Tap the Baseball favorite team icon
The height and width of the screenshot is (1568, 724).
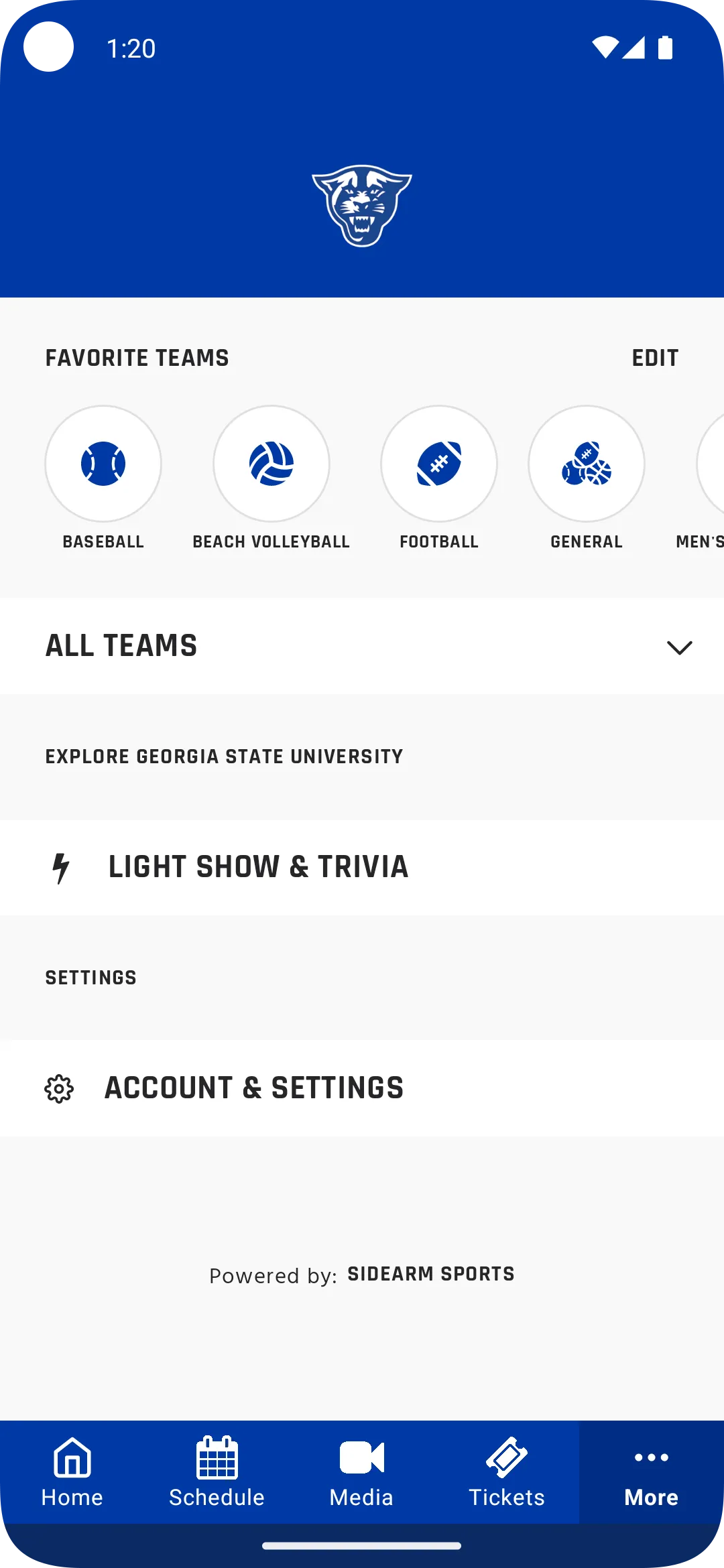(x=103, y=463)
